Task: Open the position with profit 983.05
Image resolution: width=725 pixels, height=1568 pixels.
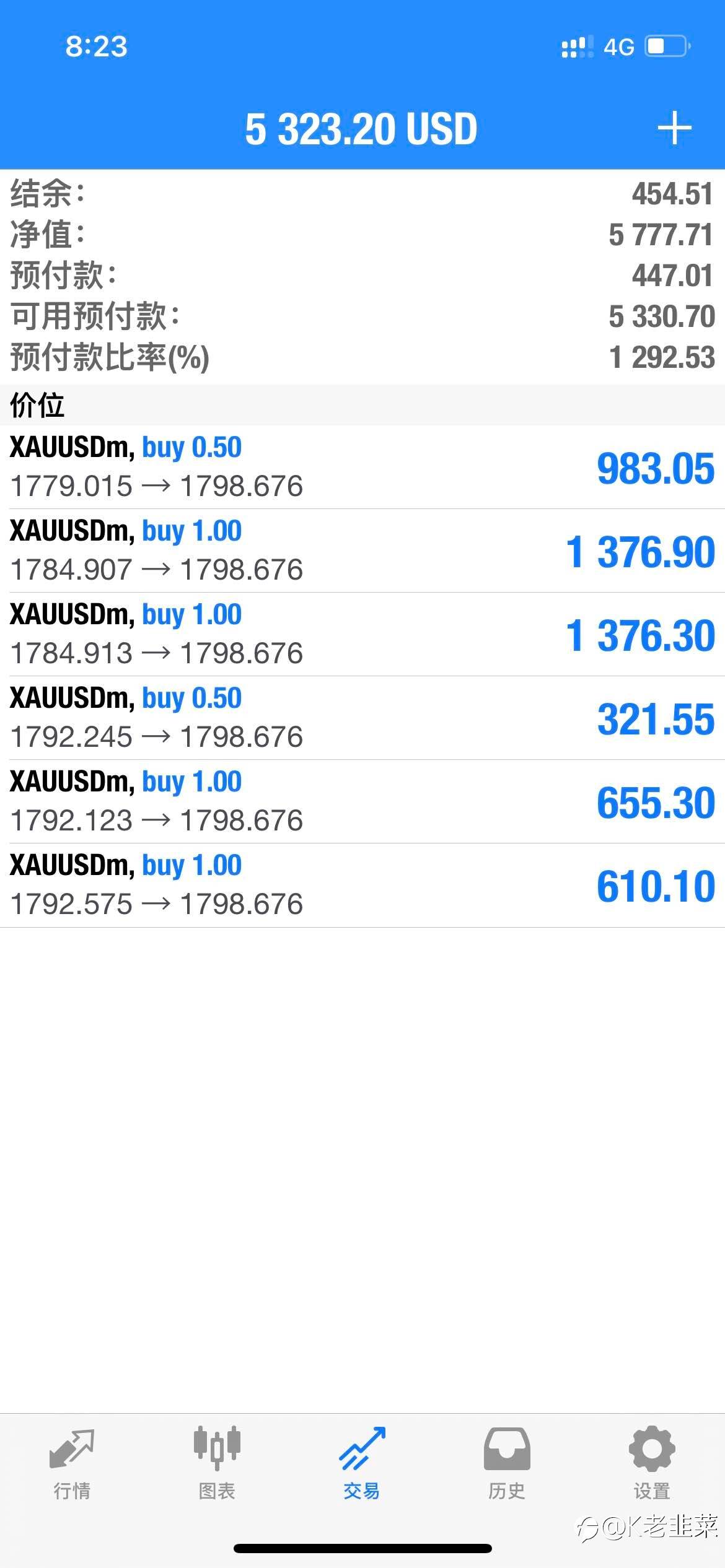Action: (362, 467)
